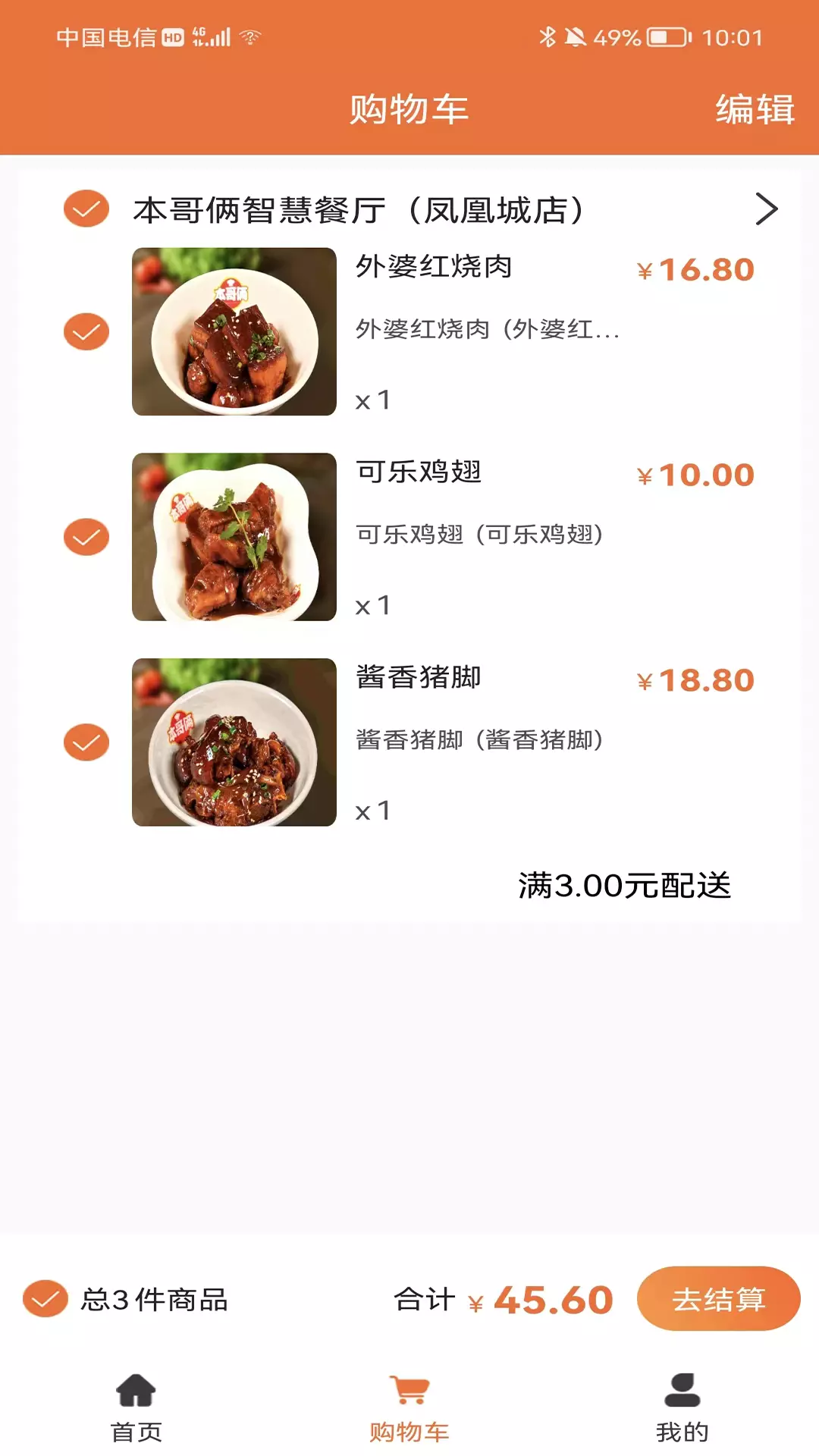Image resolution: width=819 pixels, height=1456 pixels.
Task: Switch to the 首页 tab
Action: point(136,1408)
